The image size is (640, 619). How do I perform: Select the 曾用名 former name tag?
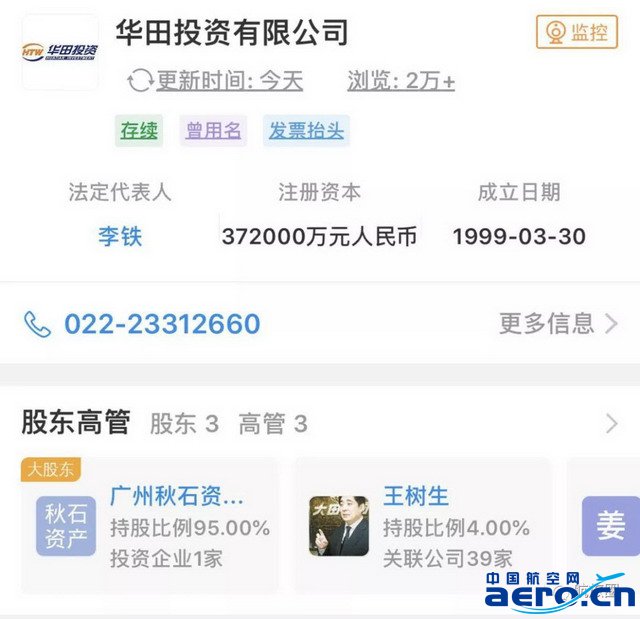coord(212,131)
